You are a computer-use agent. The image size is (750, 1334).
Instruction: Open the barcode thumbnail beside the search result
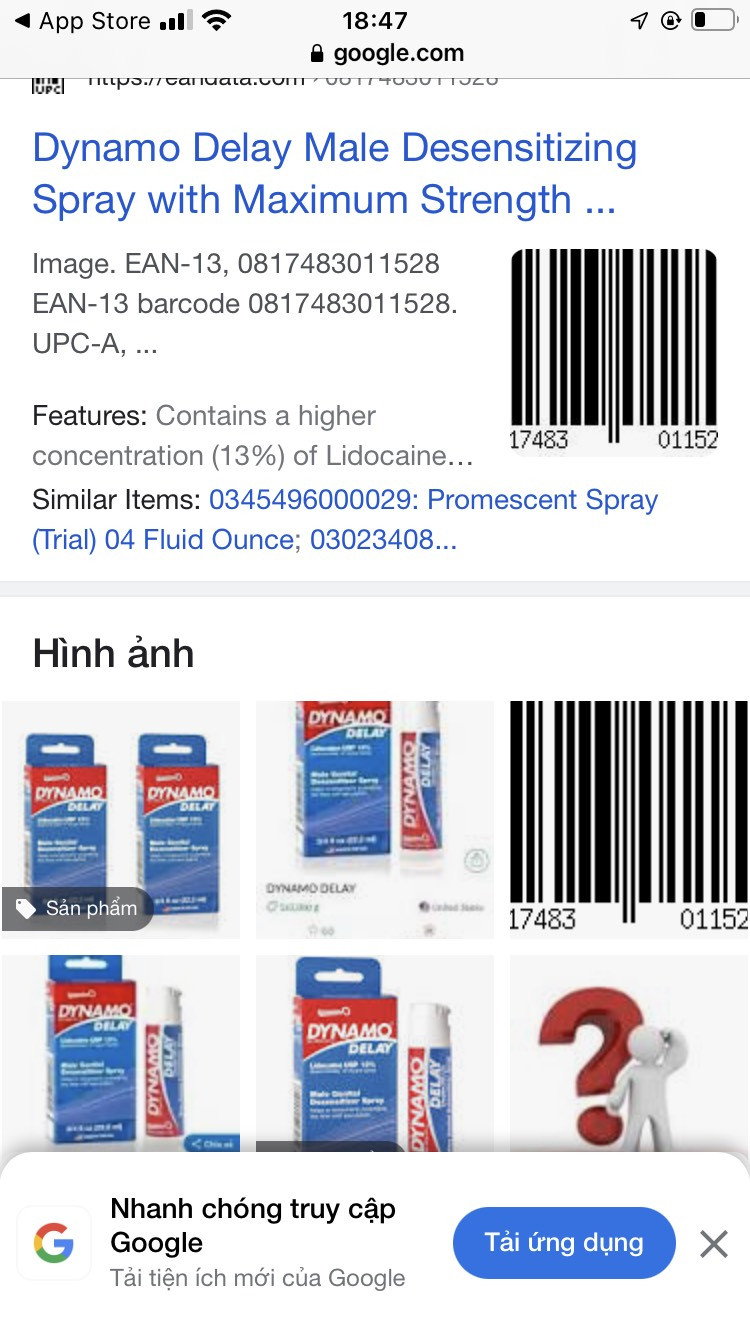pos(614,350)
